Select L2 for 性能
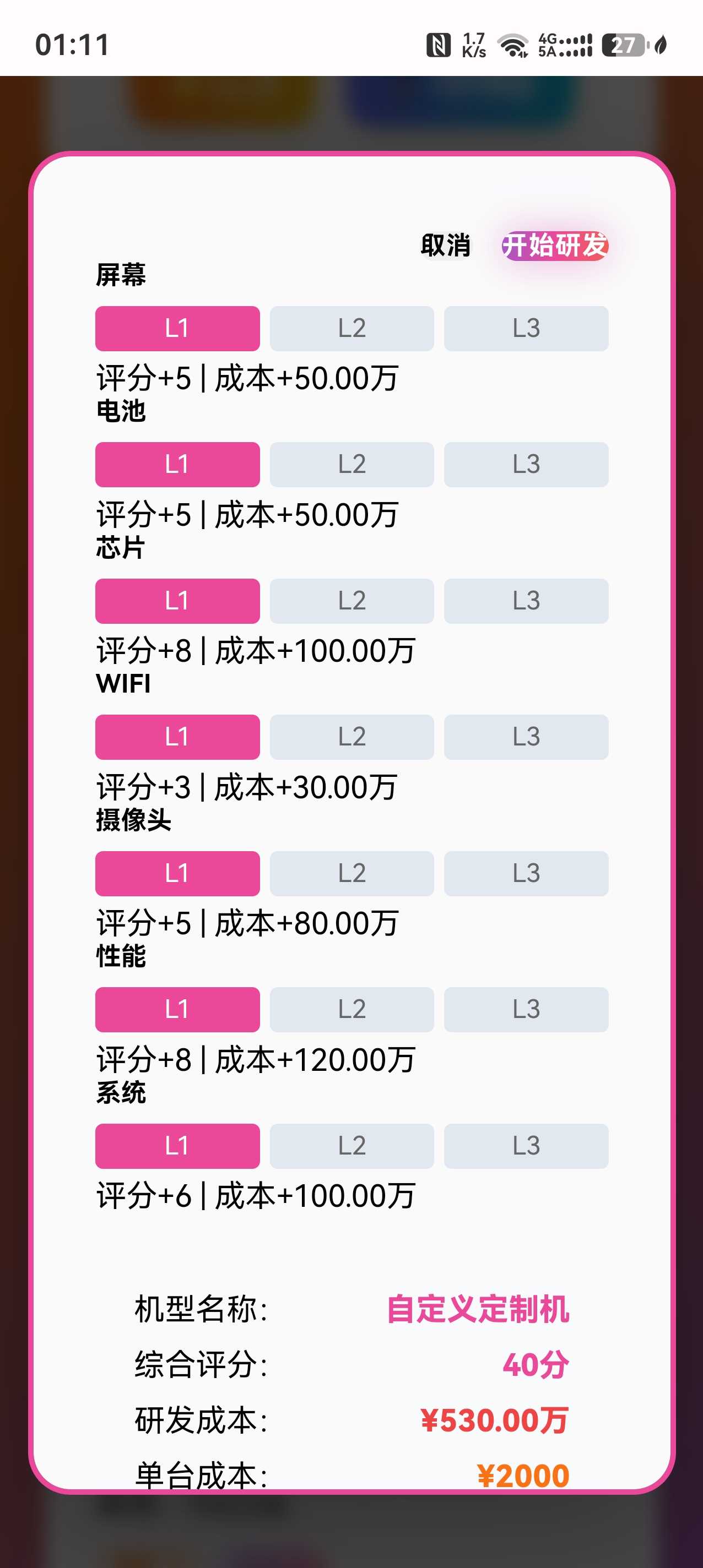This screenshot has height=1568, width=703. 351,1009
